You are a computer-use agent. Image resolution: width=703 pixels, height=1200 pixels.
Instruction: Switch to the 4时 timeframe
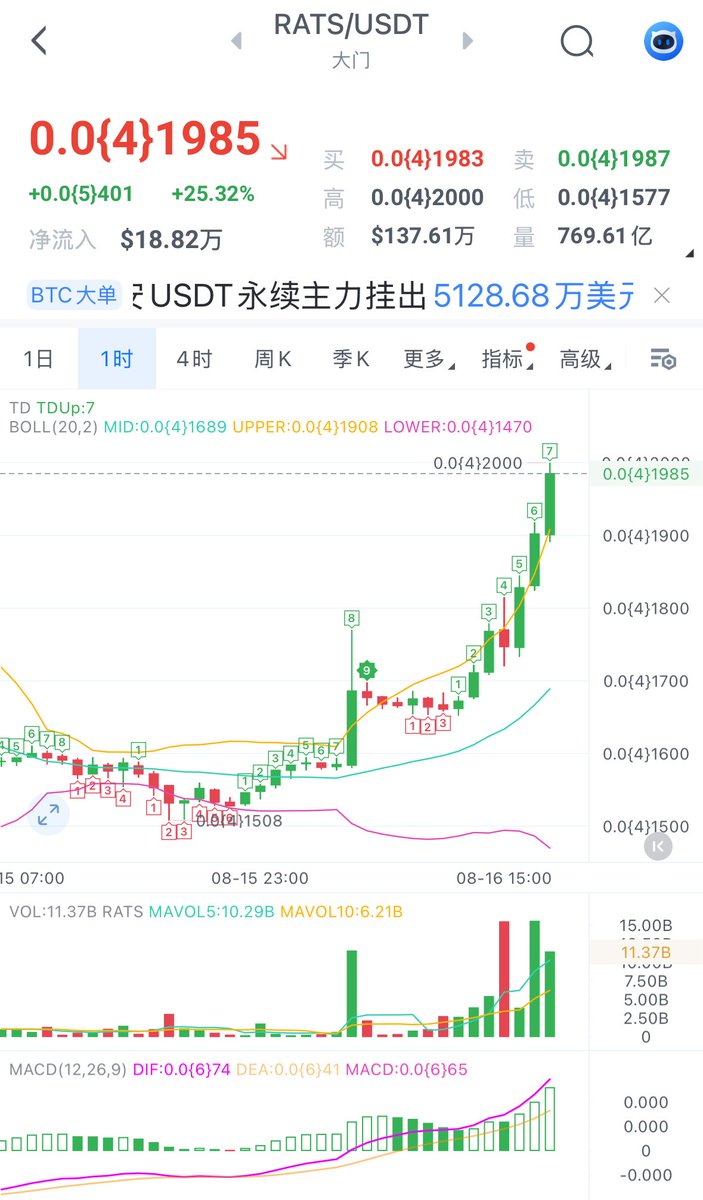(194, 359)
